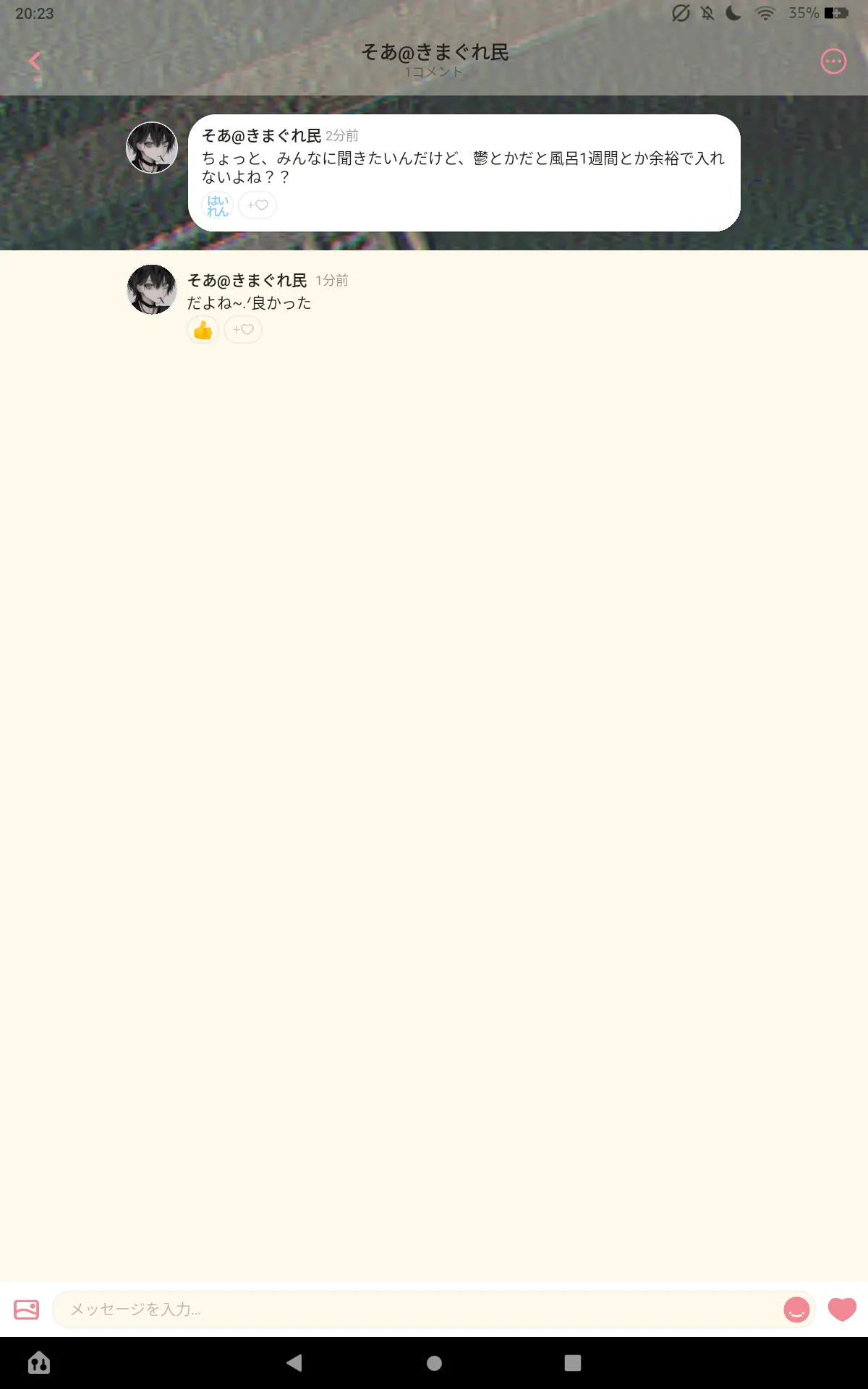Screen dimensions: 868x1389
Task: Tap the thumbs-up reaction on the comment
Action: (203, 330)
